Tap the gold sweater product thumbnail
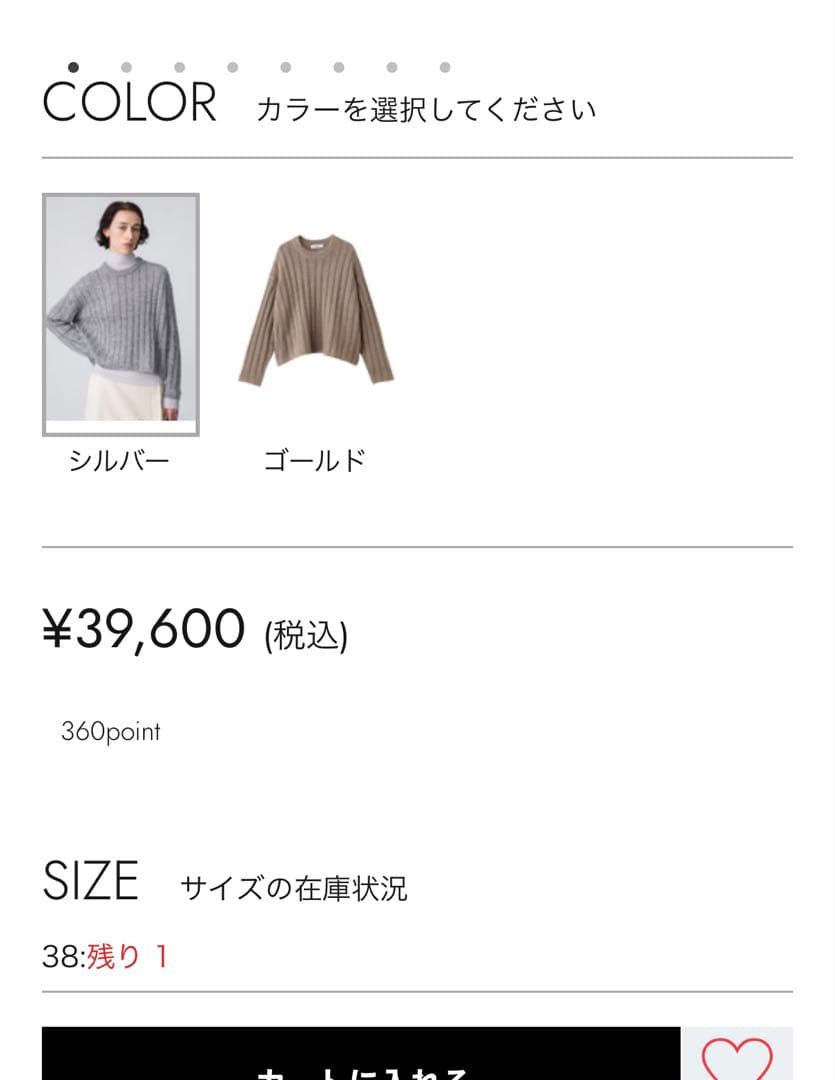The width and height of the screenshot is (835, 1080). point(316,312)
